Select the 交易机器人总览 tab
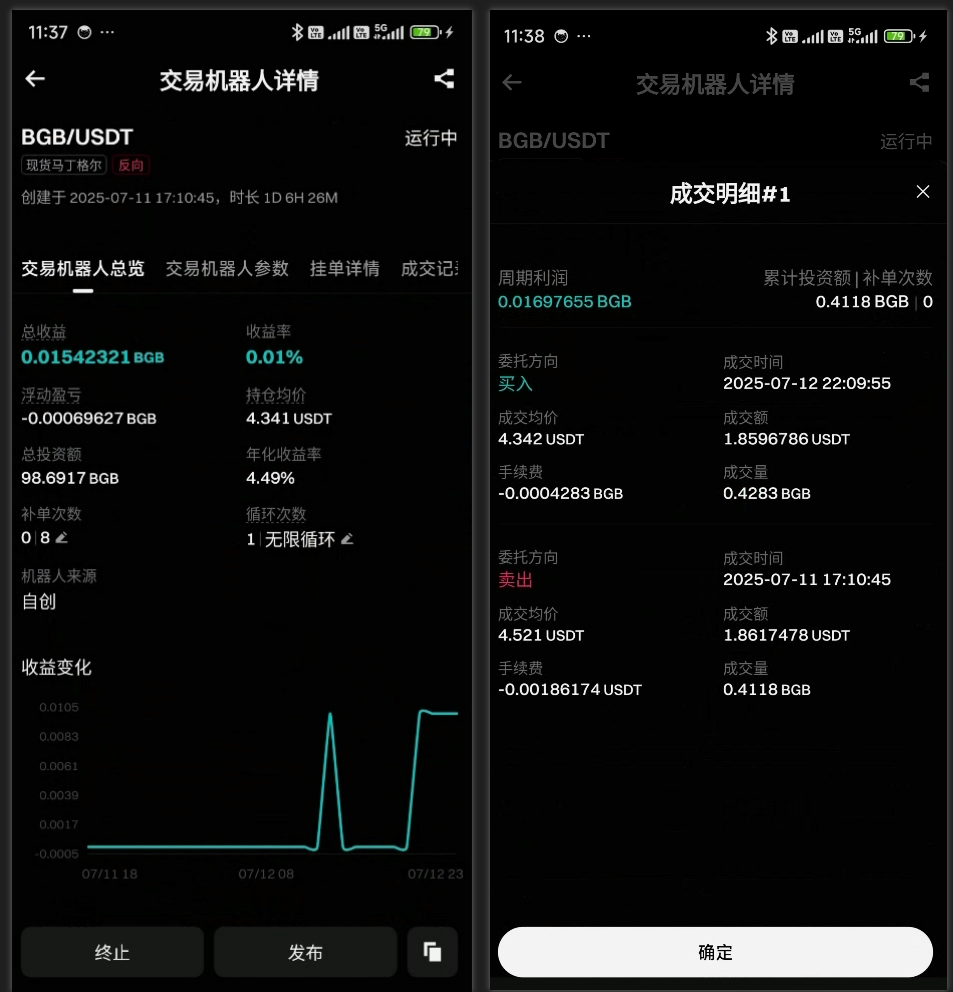The width and height of the screenshot is (953, 992). coord(83,268)
